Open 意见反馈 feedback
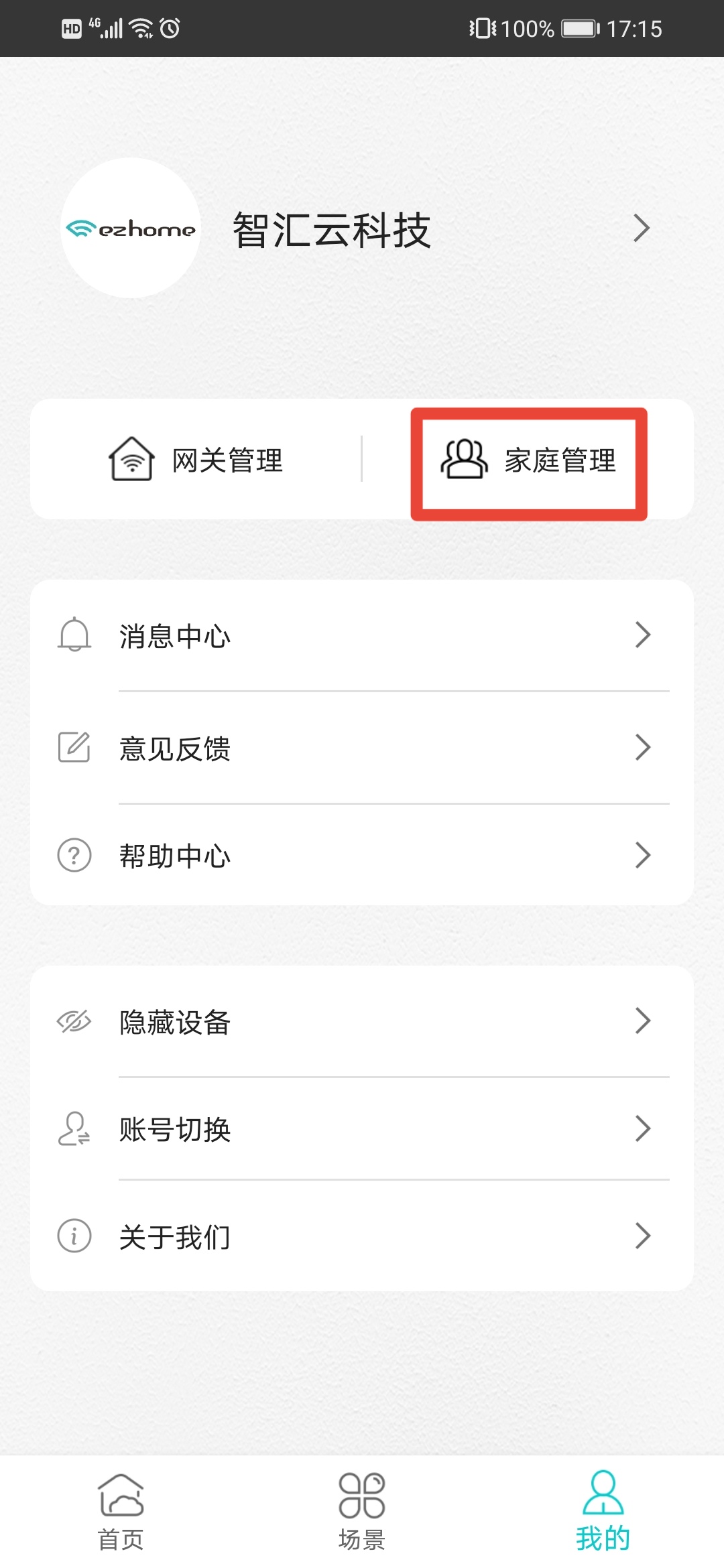This screenshot has height=1568, width=724. [x=362, y=748]
